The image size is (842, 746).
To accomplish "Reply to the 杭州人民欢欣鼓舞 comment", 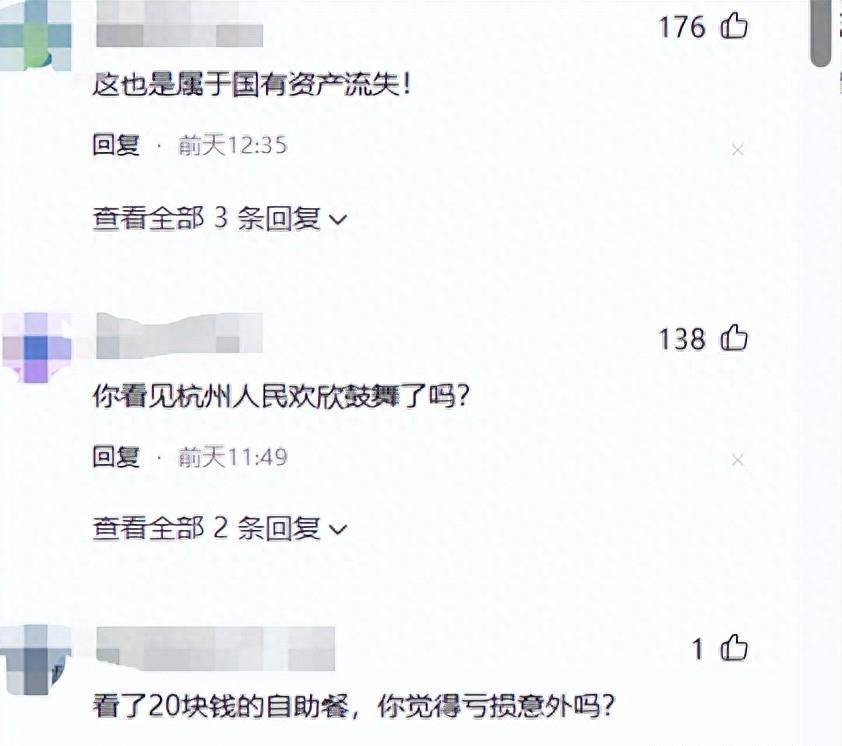I will (x=116, y=458).
